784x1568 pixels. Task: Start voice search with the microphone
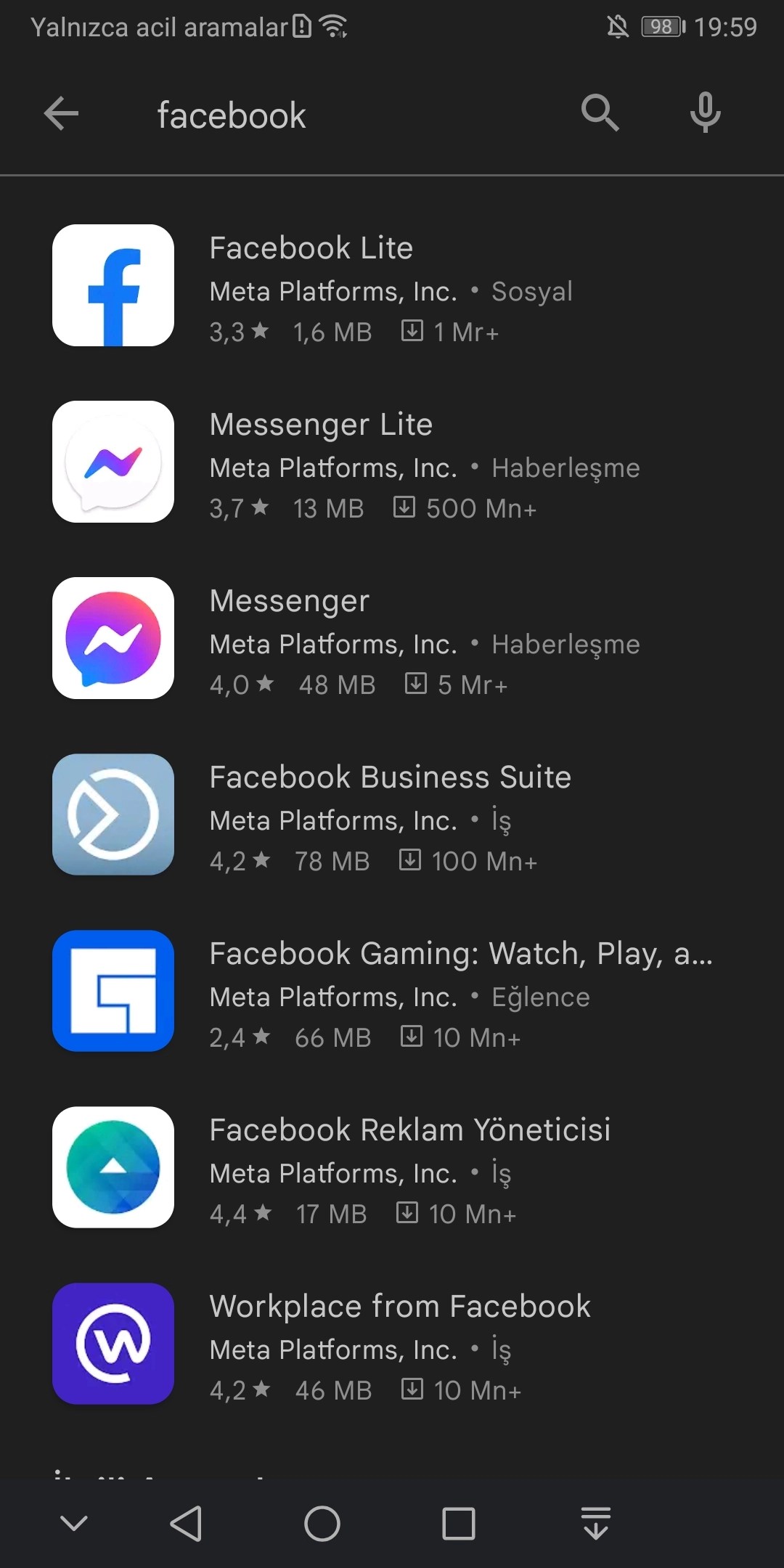[705, 113]
